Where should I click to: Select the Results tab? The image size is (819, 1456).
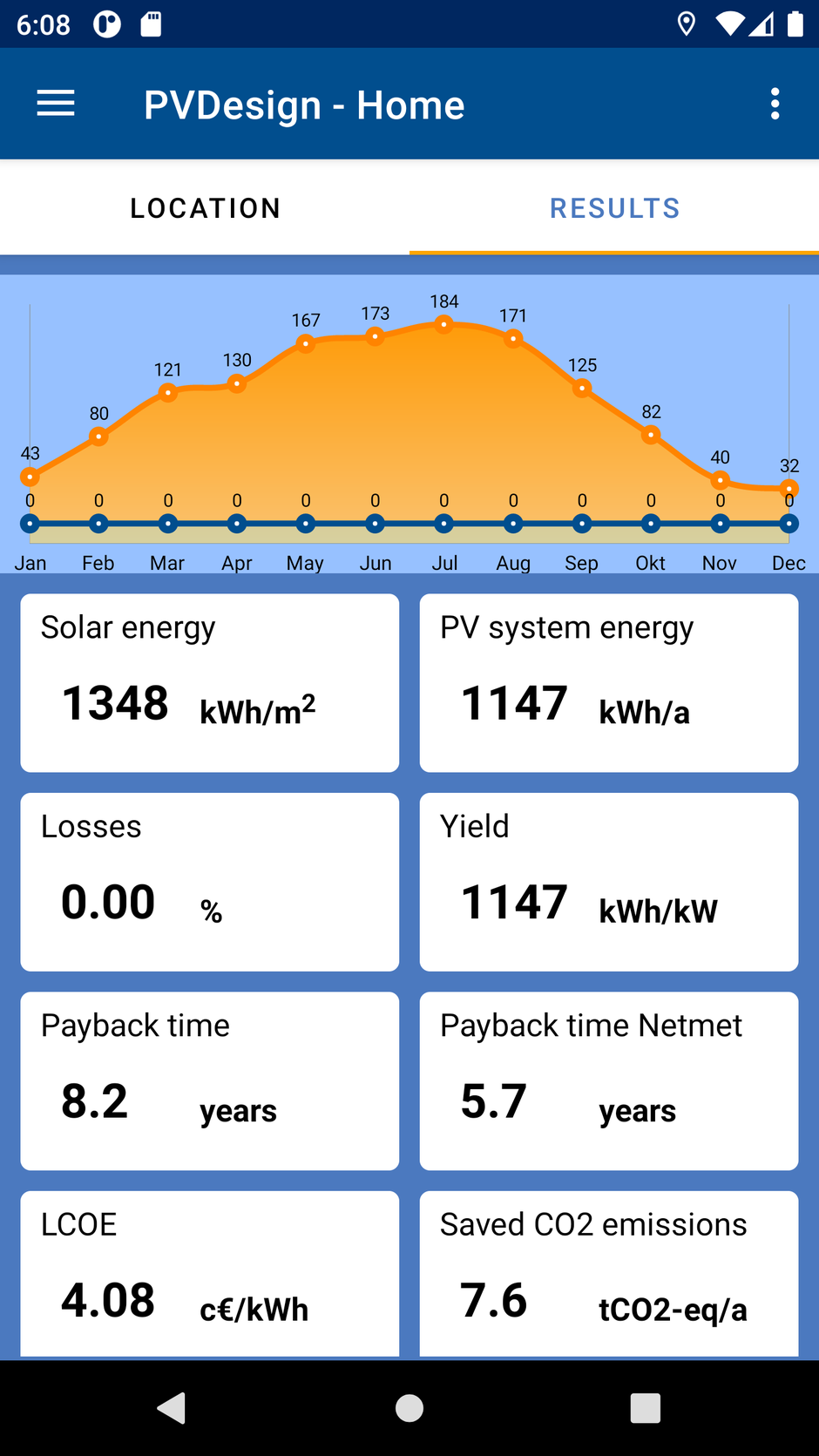click(x=614, y=208)
